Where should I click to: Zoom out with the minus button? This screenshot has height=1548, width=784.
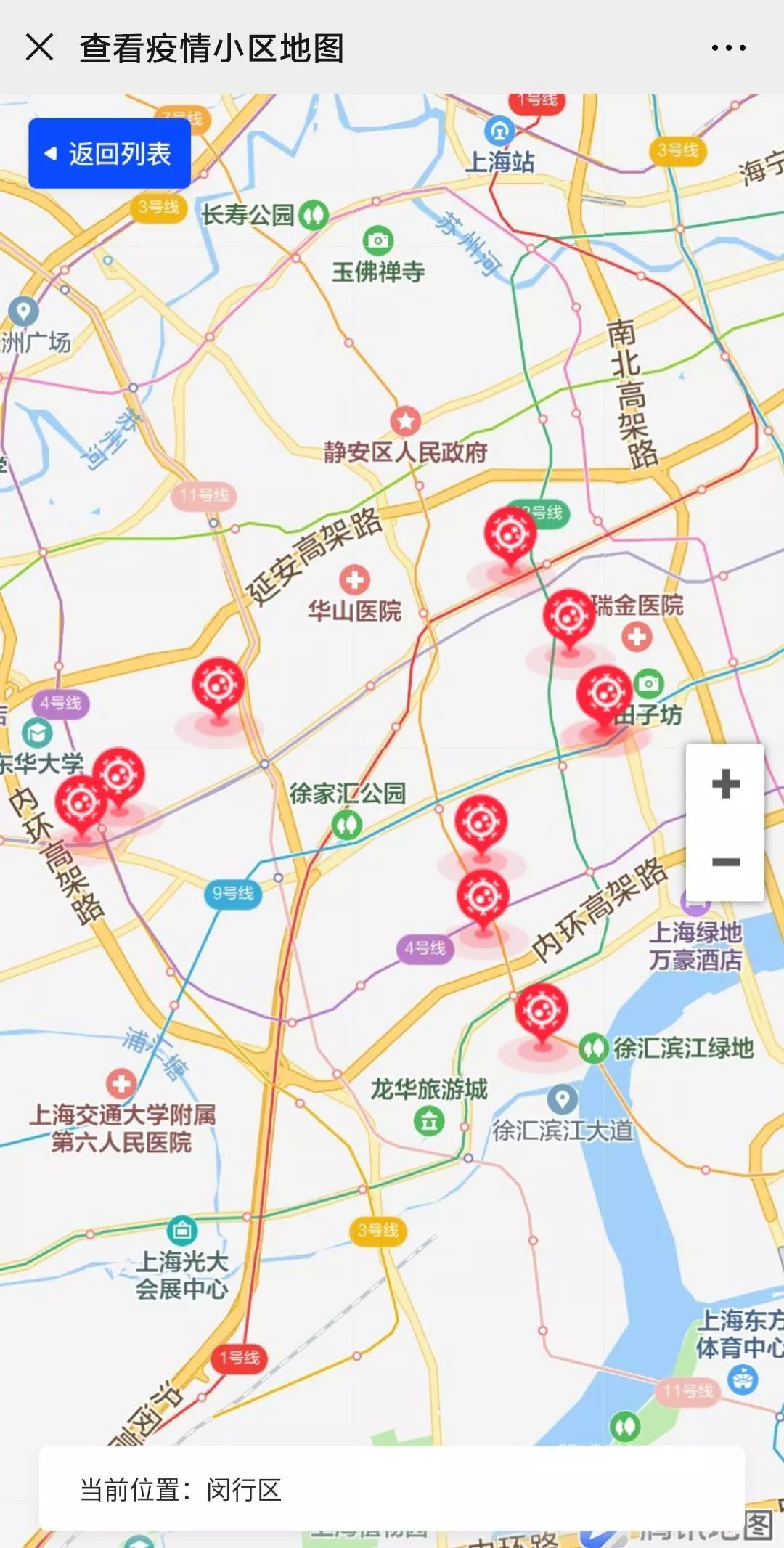pos(725,862)
